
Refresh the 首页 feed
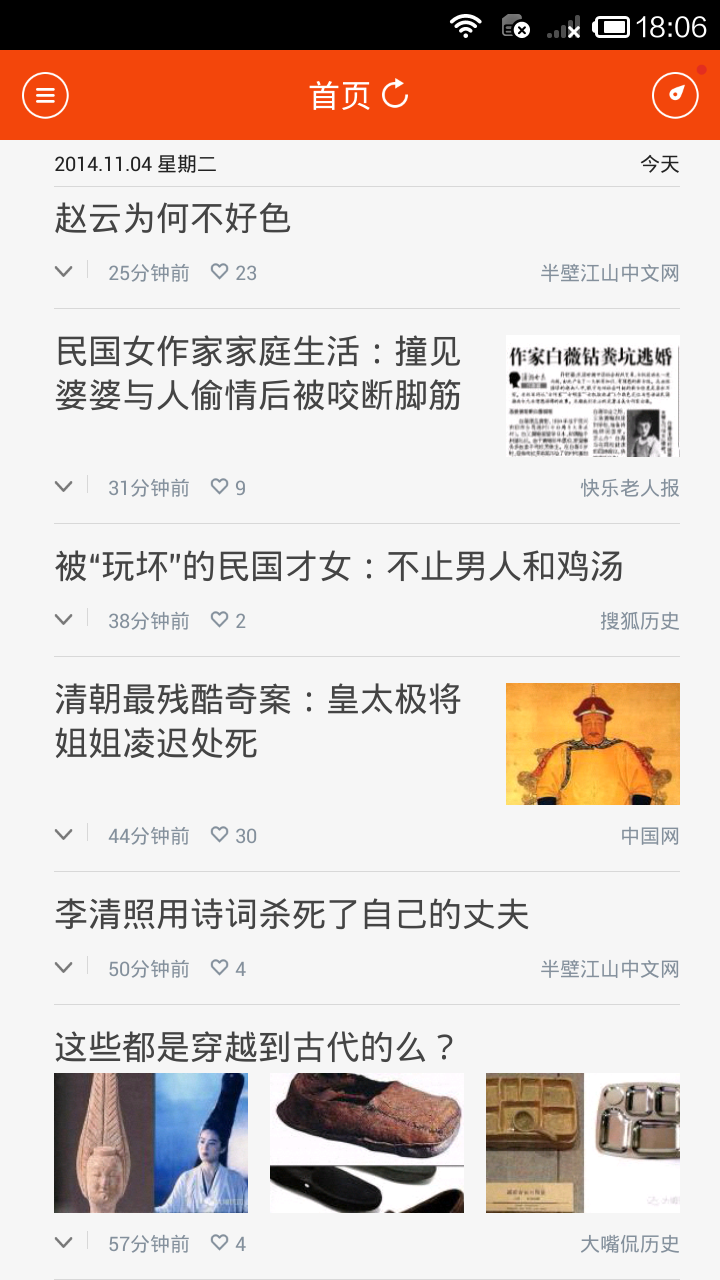[396, 95]
